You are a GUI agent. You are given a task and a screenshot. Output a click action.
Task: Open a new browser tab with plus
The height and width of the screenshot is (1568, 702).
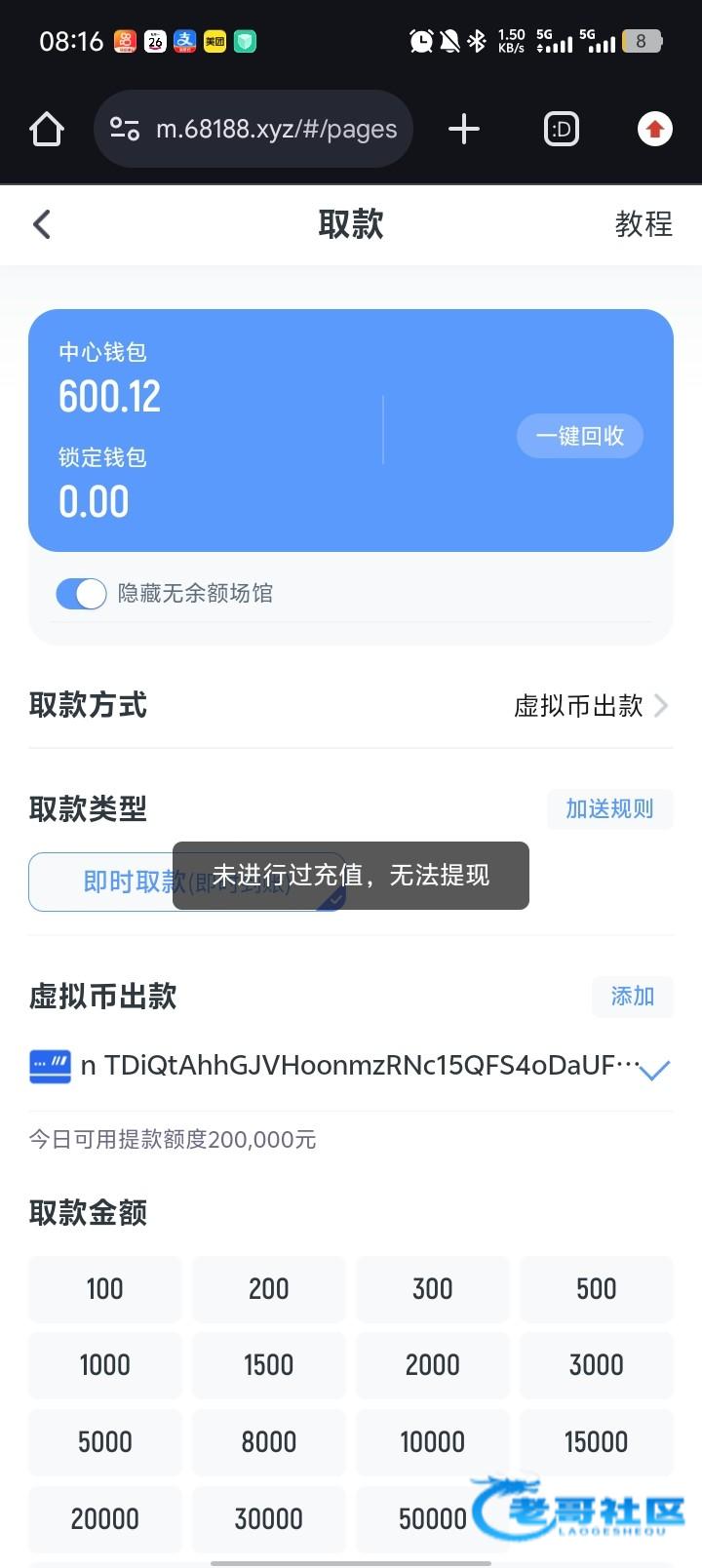coord(464,129)
